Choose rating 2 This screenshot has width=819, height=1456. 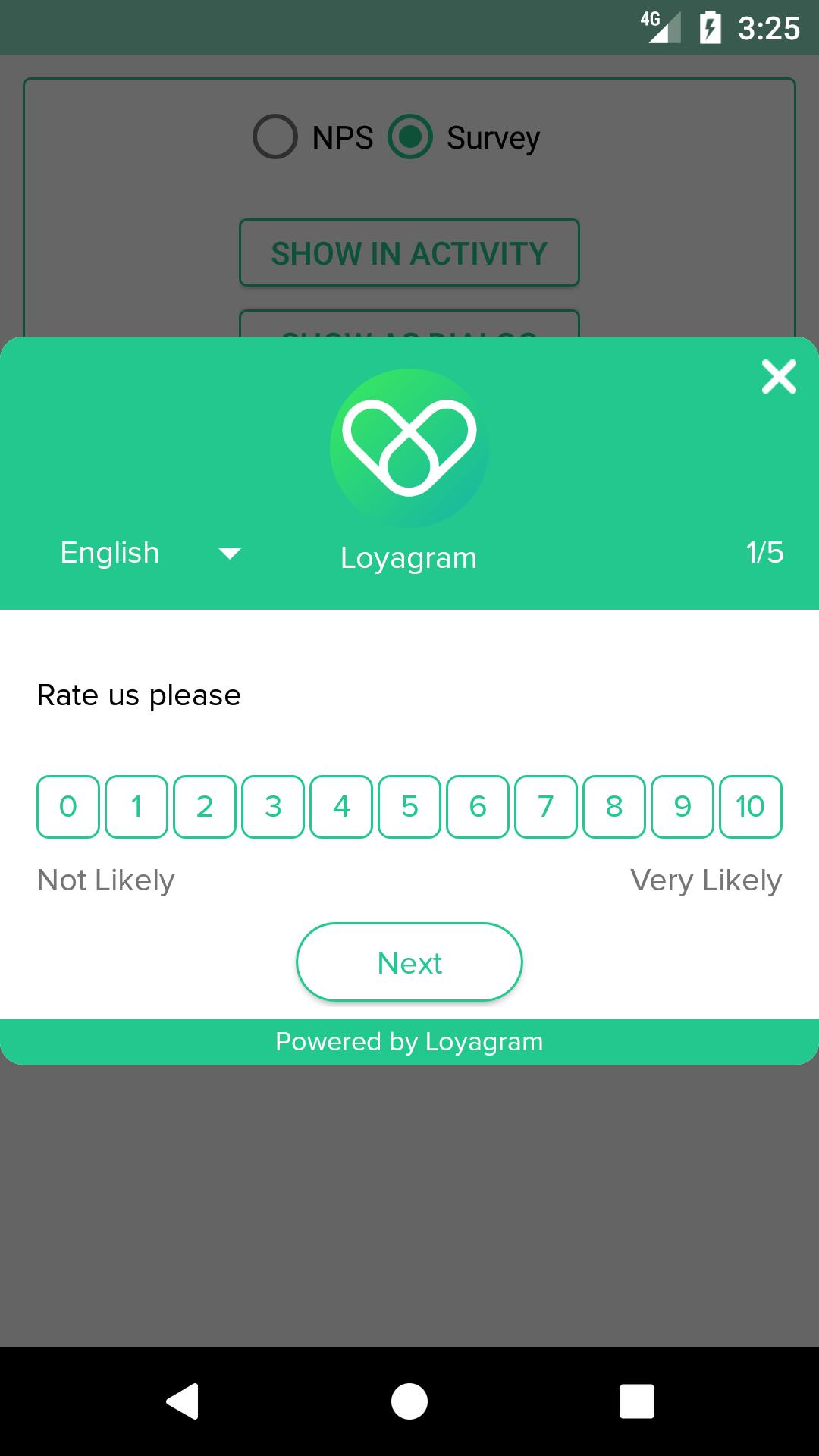[x=205, y=807]
